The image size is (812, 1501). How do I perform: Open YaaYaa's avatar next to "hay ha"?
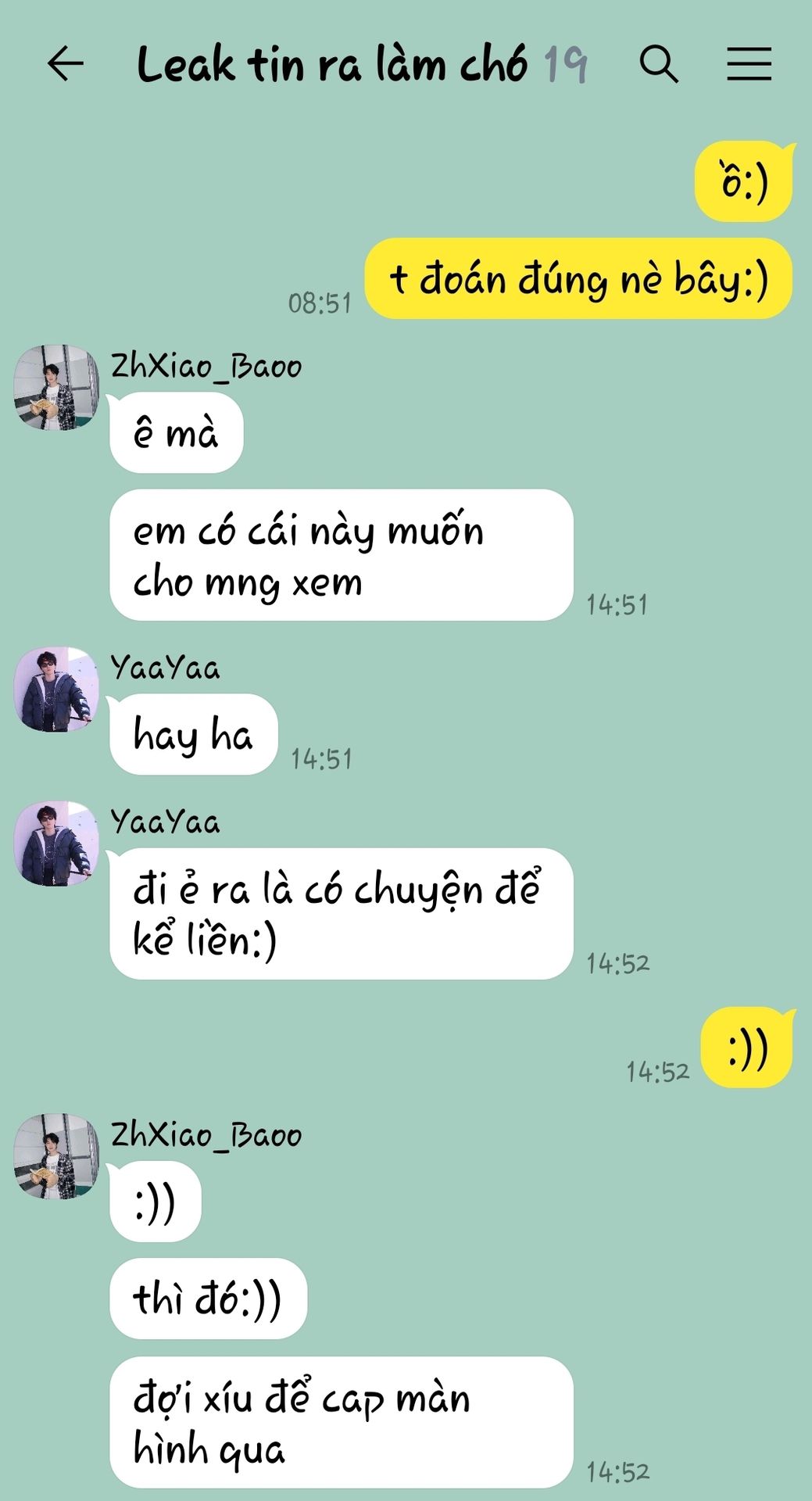click(56, 690)
